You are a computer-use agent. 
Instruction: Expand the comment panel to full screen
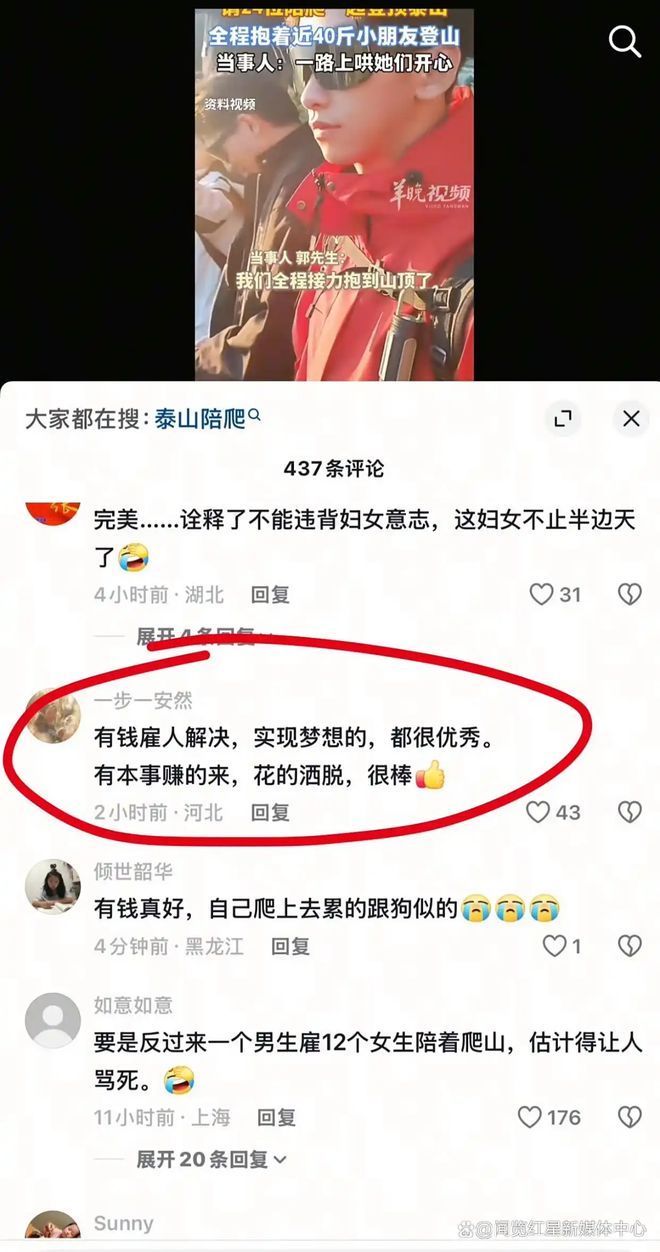click(x=563, y=418)
